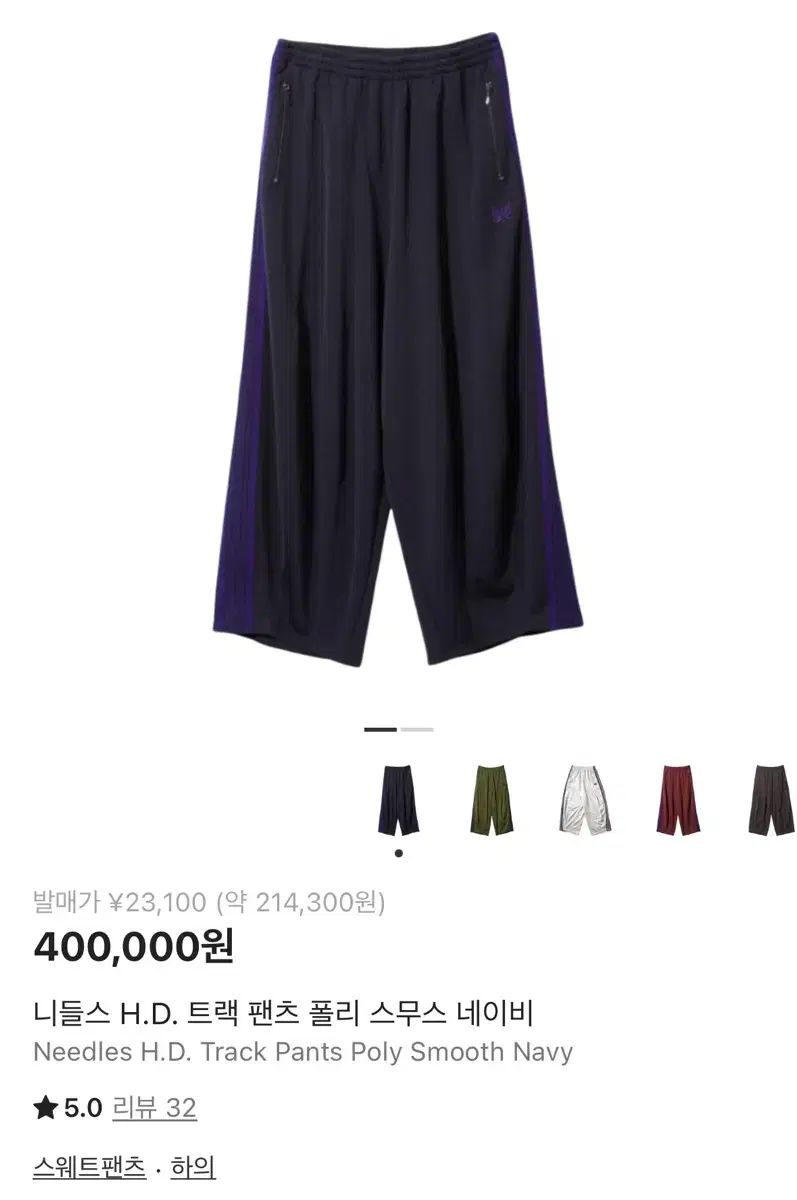Image resolution: width=797 pixels, height=1200 pixels.
Task: Select the navy color variant thumbnail
Action: 399,799
